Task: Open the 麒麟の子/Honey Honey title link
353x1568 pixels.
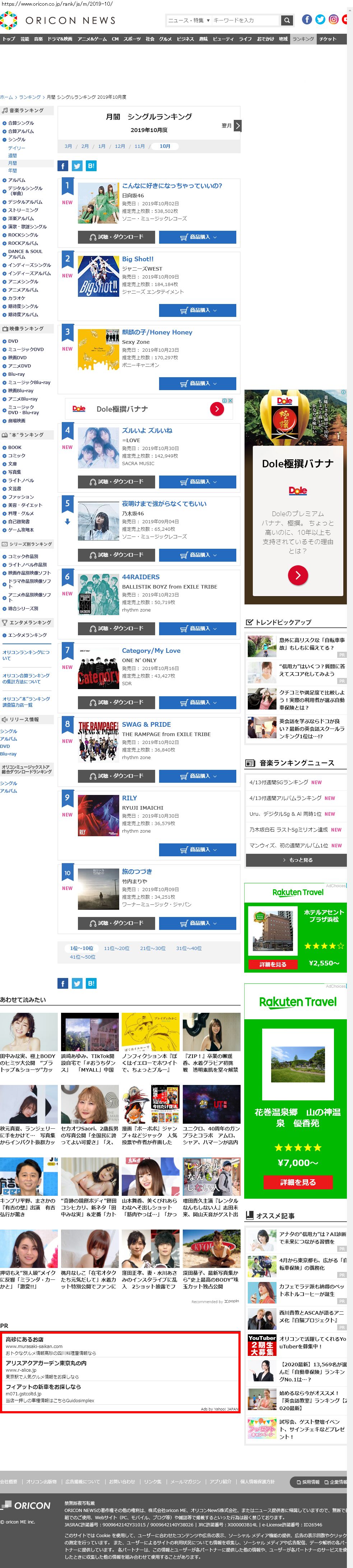Action: point(157,332)
